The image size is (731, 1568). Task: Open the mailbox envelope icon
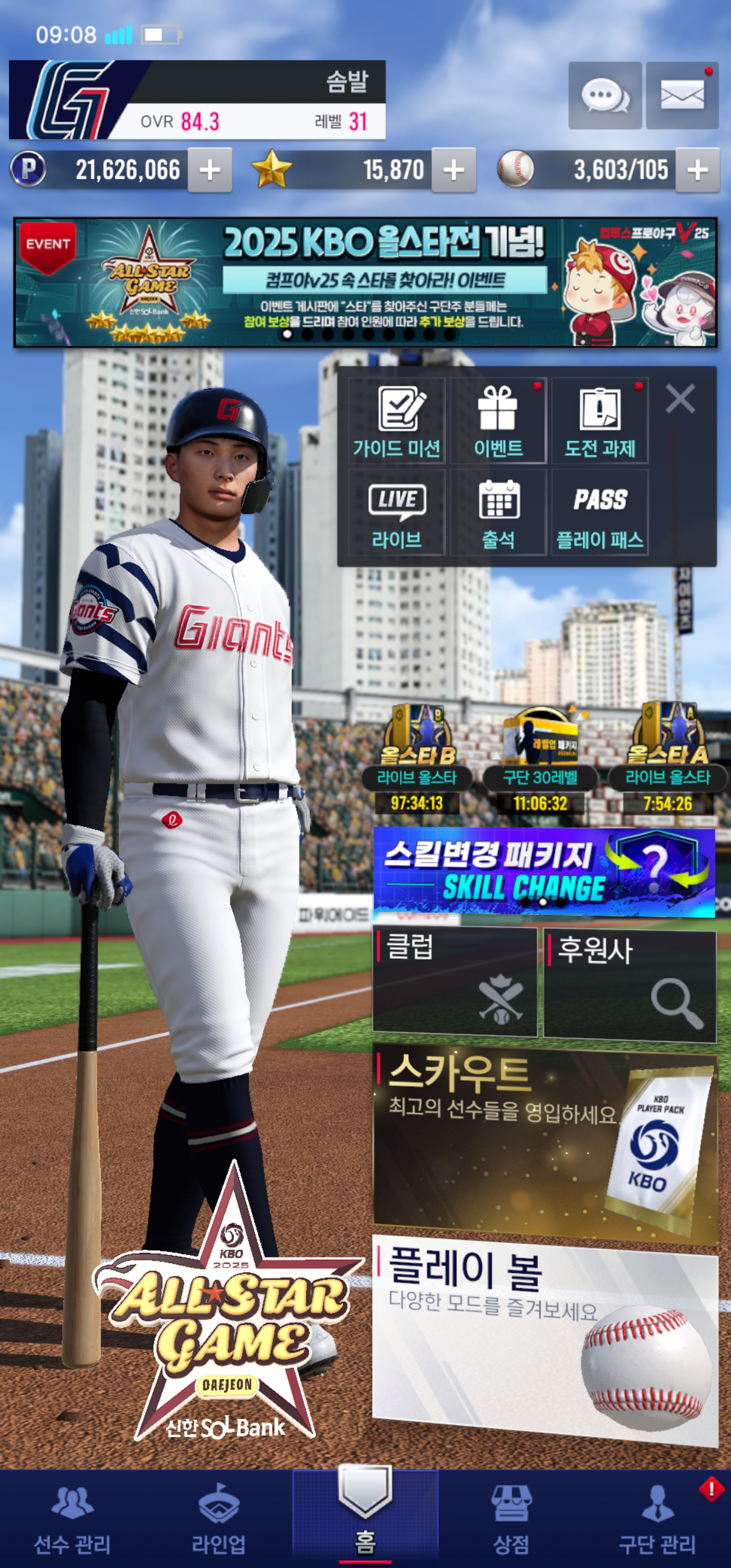point(682,95)
